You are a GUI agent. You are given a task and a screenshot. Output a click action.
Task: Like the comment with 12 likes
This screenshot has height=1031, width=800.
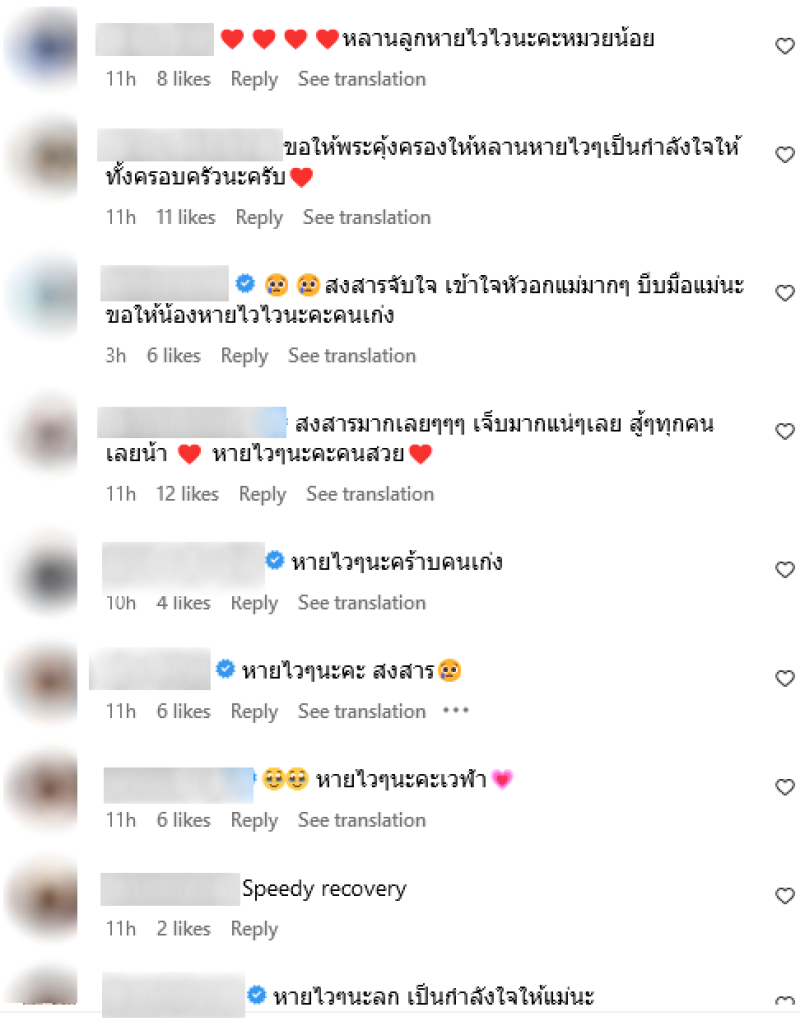(785, 431)
